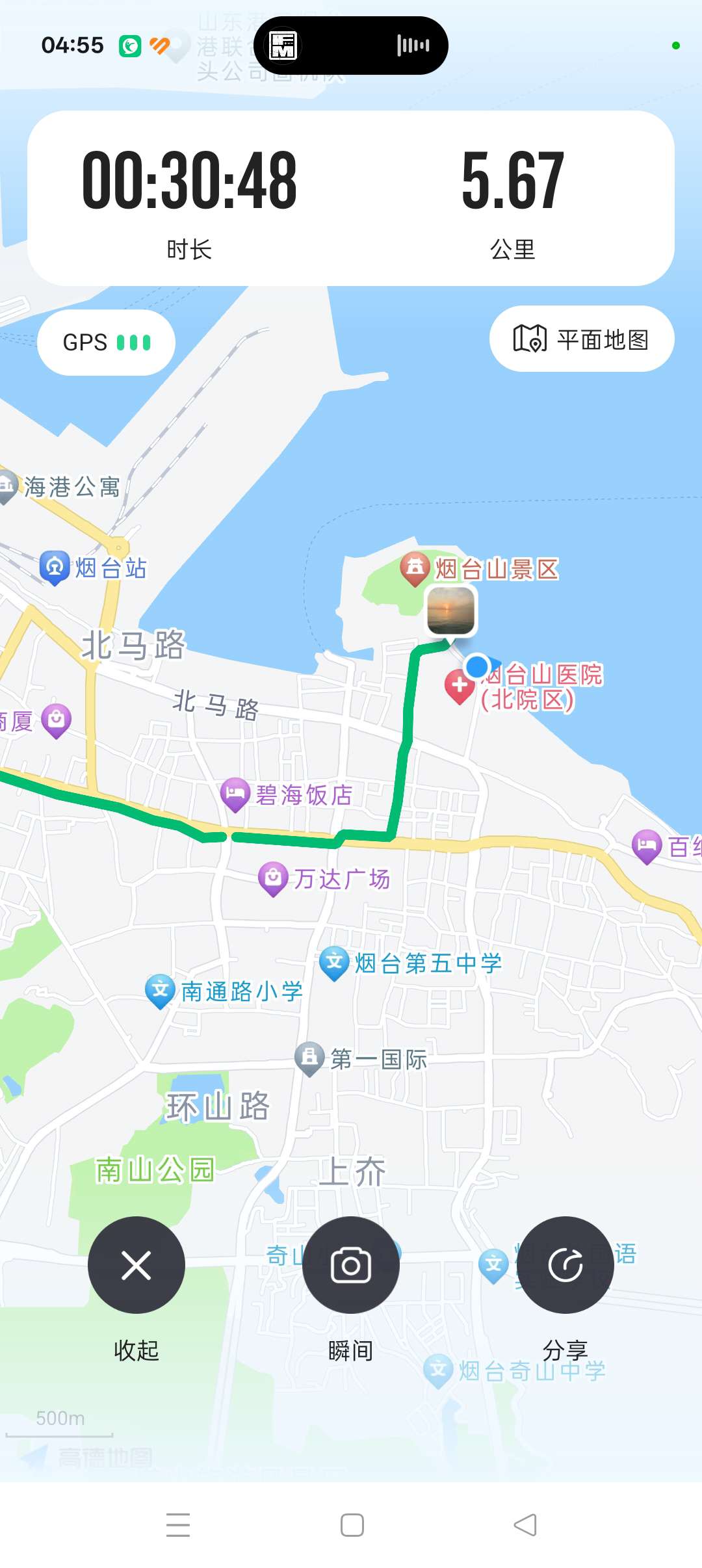Image resolution: width=702 pixels, height=1568 pixels.
Task: Tap the GPS signal indicator
Action: (106, 342)
